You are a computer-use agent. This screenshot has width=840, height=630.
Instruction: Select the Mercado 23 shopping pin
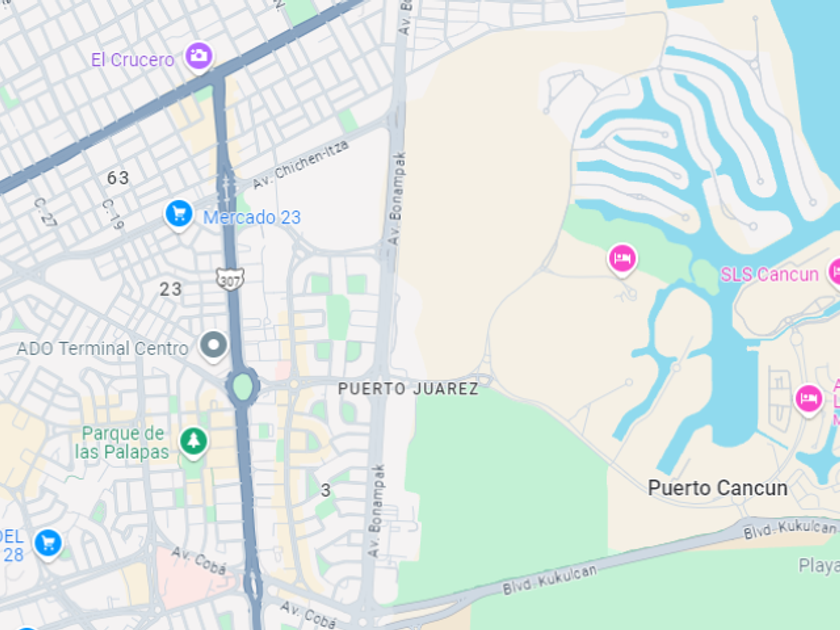click(179, 215)
